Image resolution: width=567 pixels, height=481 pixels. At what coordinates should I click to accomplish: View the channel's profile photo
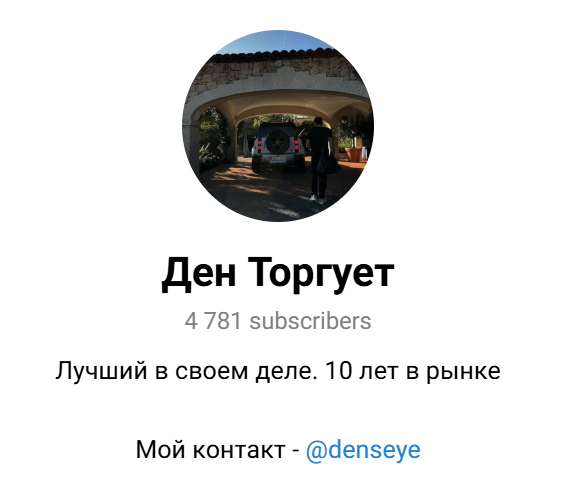[x=278, y=126]
